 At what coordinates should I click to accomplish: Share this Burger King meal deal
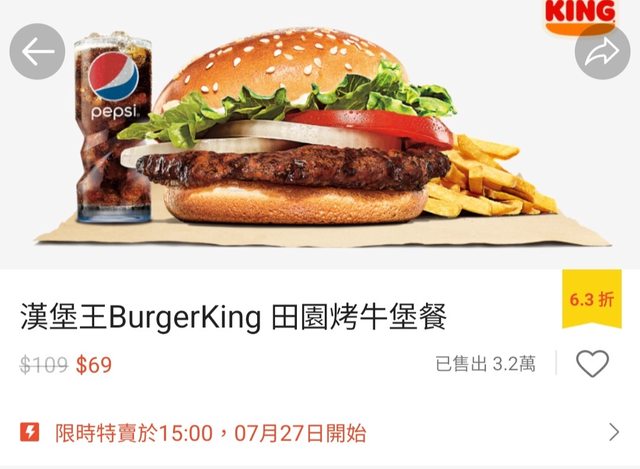click(602, 54)
